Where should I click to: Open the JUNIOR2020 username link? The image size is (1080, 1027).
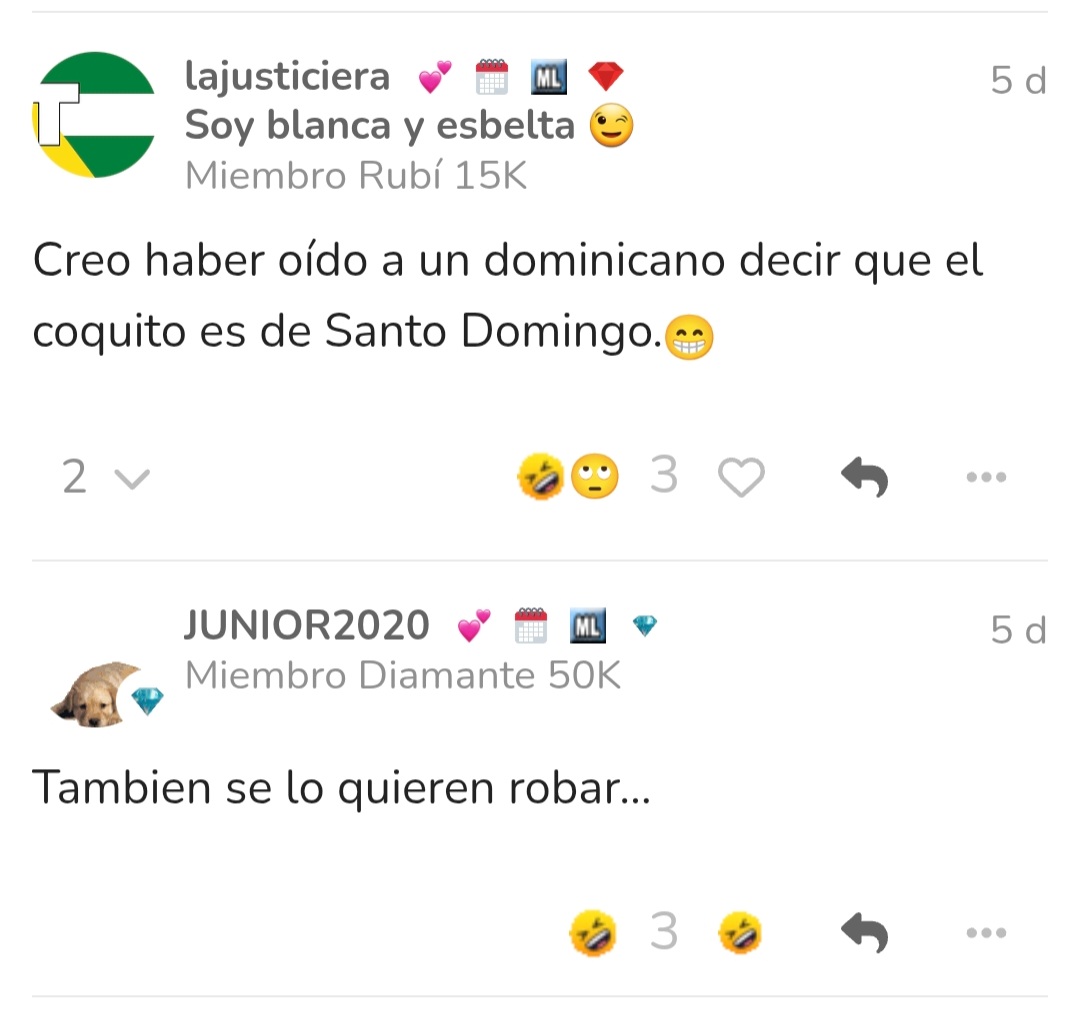click(308, 627)
